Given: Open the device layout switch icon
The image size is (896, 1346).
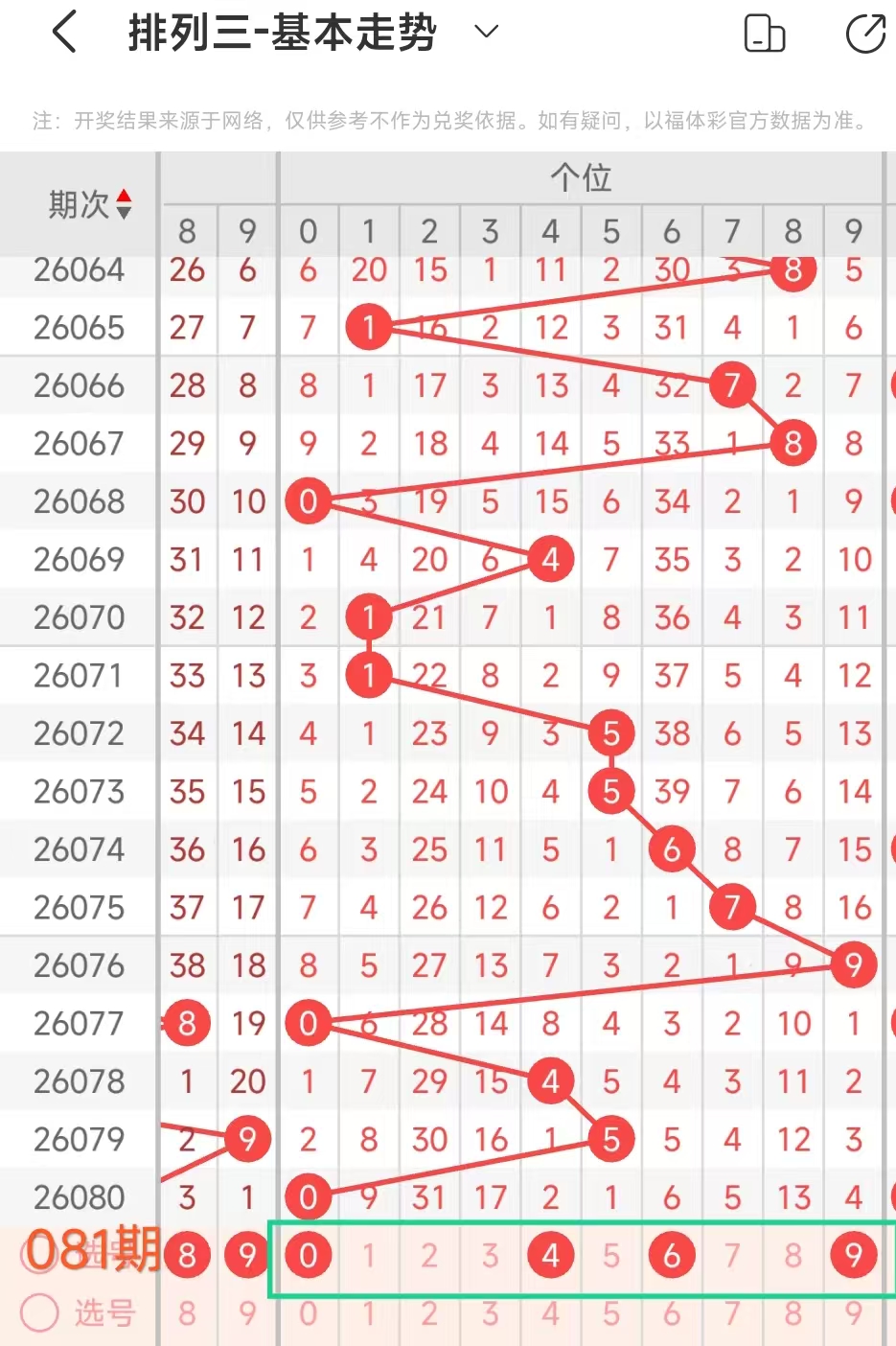Looking at the screenshot, I should [x=764, y=34].
